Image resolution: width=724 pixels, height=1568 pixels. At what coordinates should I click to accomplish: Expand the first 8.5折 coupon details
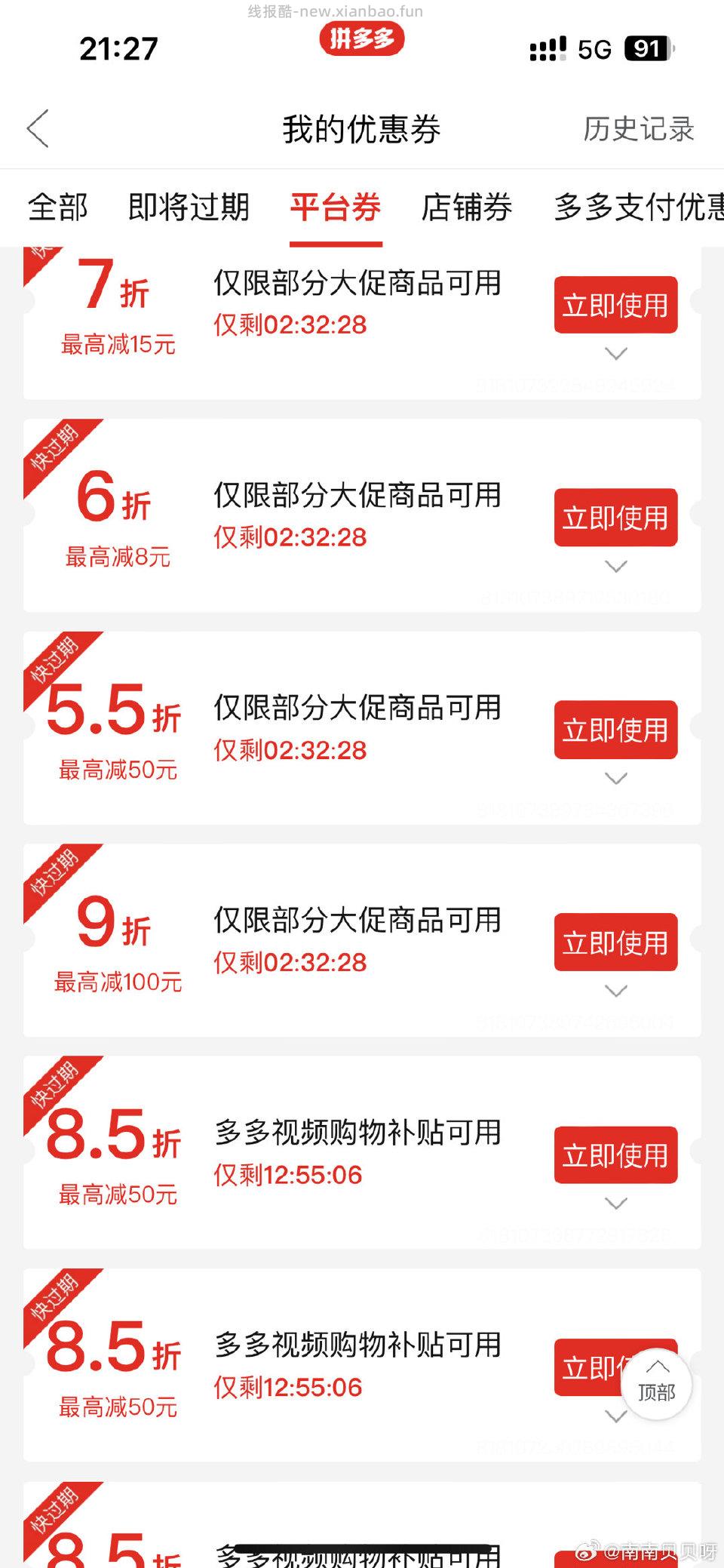point(615,1203)
